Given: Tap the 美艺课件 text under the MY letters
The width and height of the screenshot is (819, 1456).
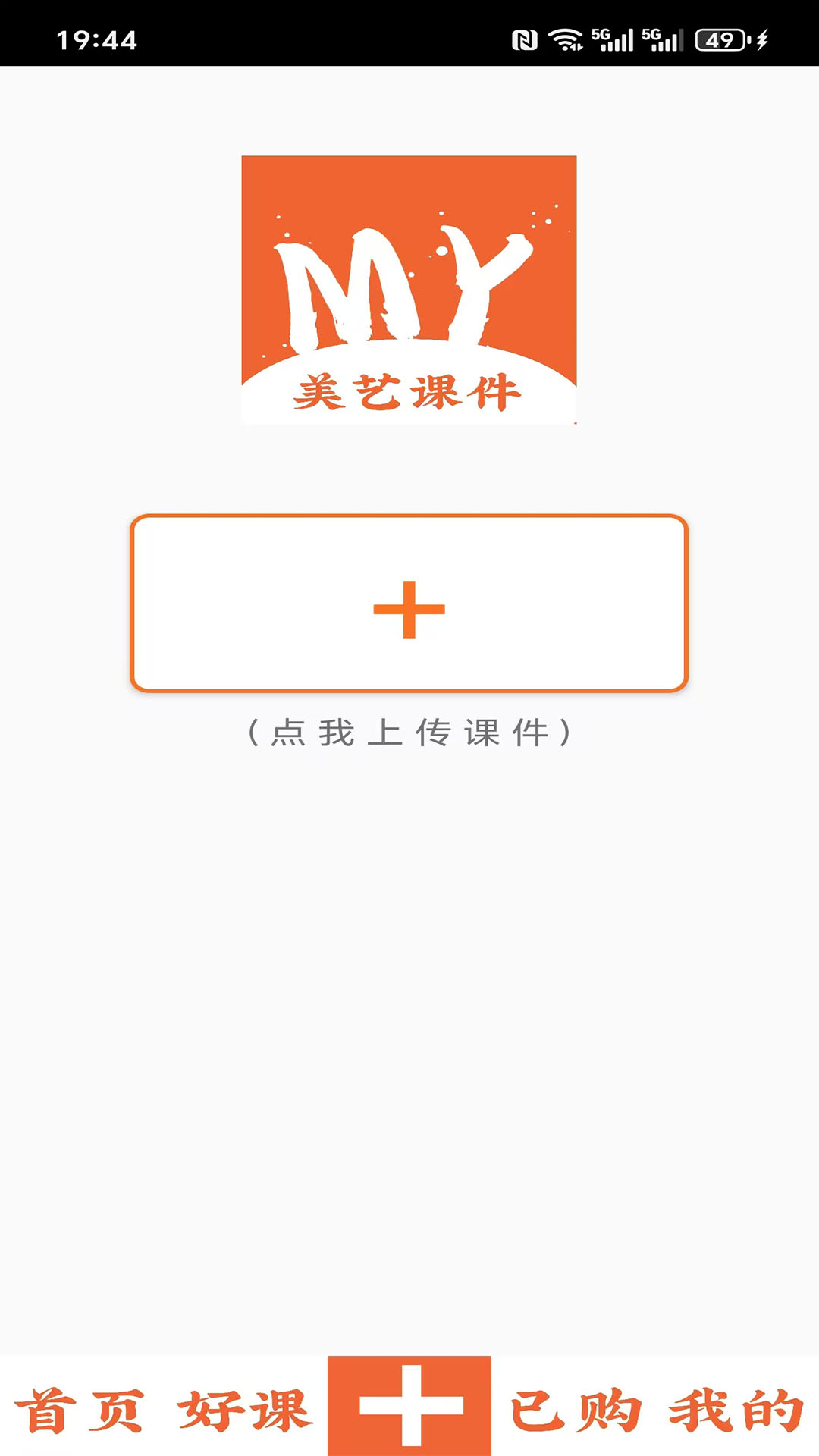Looking at the screenshot, I should (x=407, y=391).
